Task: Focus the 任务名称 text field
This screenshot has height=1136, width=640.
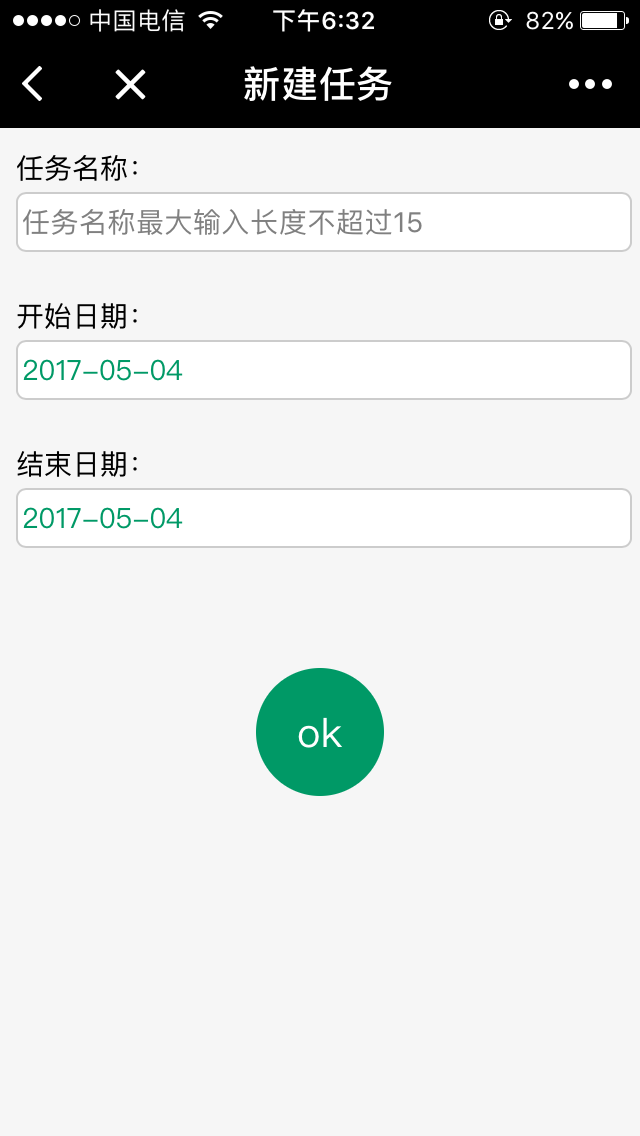Action: pos(324,222)
